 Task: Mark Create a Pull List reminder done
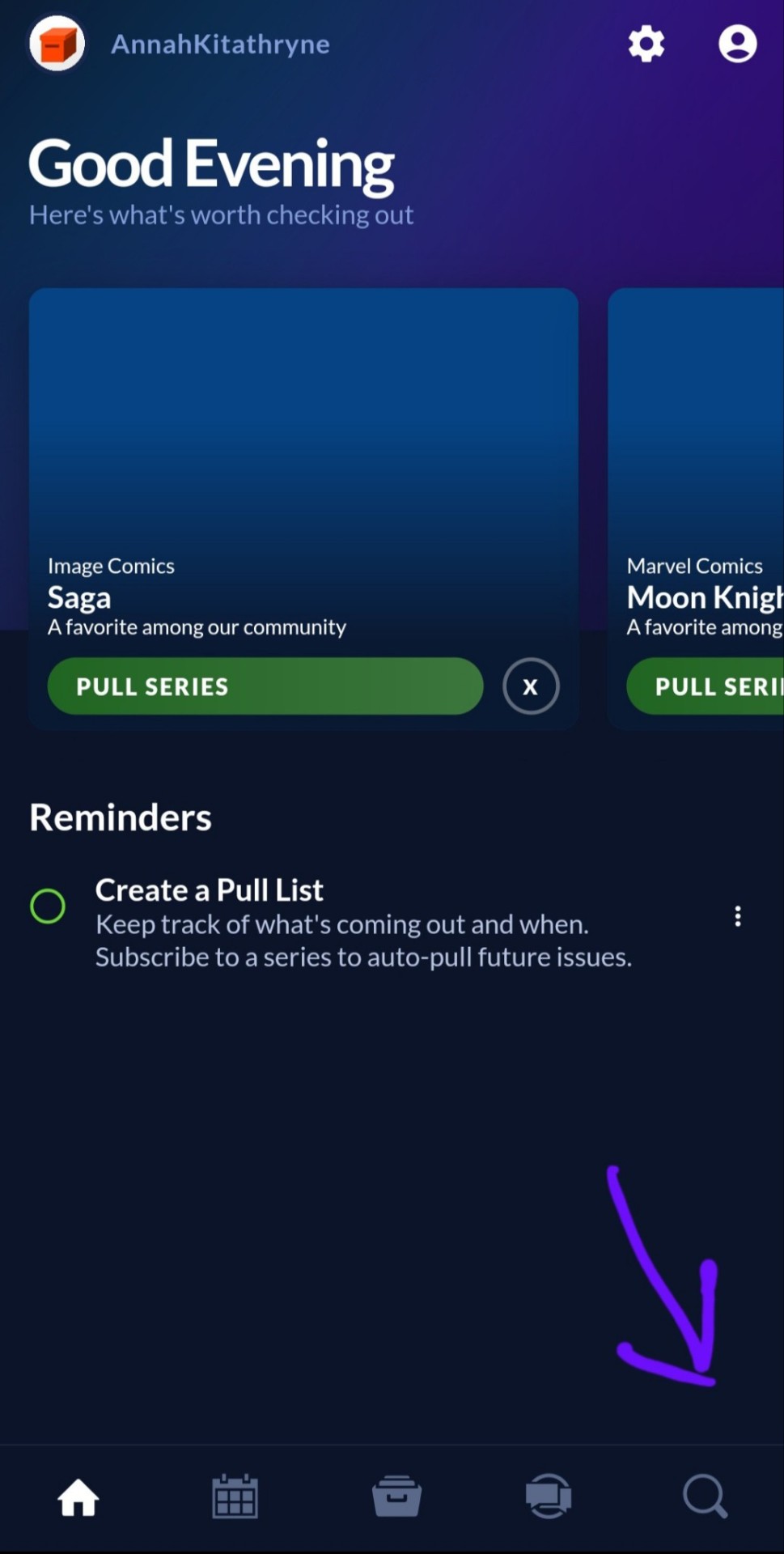tap(48, 906)
